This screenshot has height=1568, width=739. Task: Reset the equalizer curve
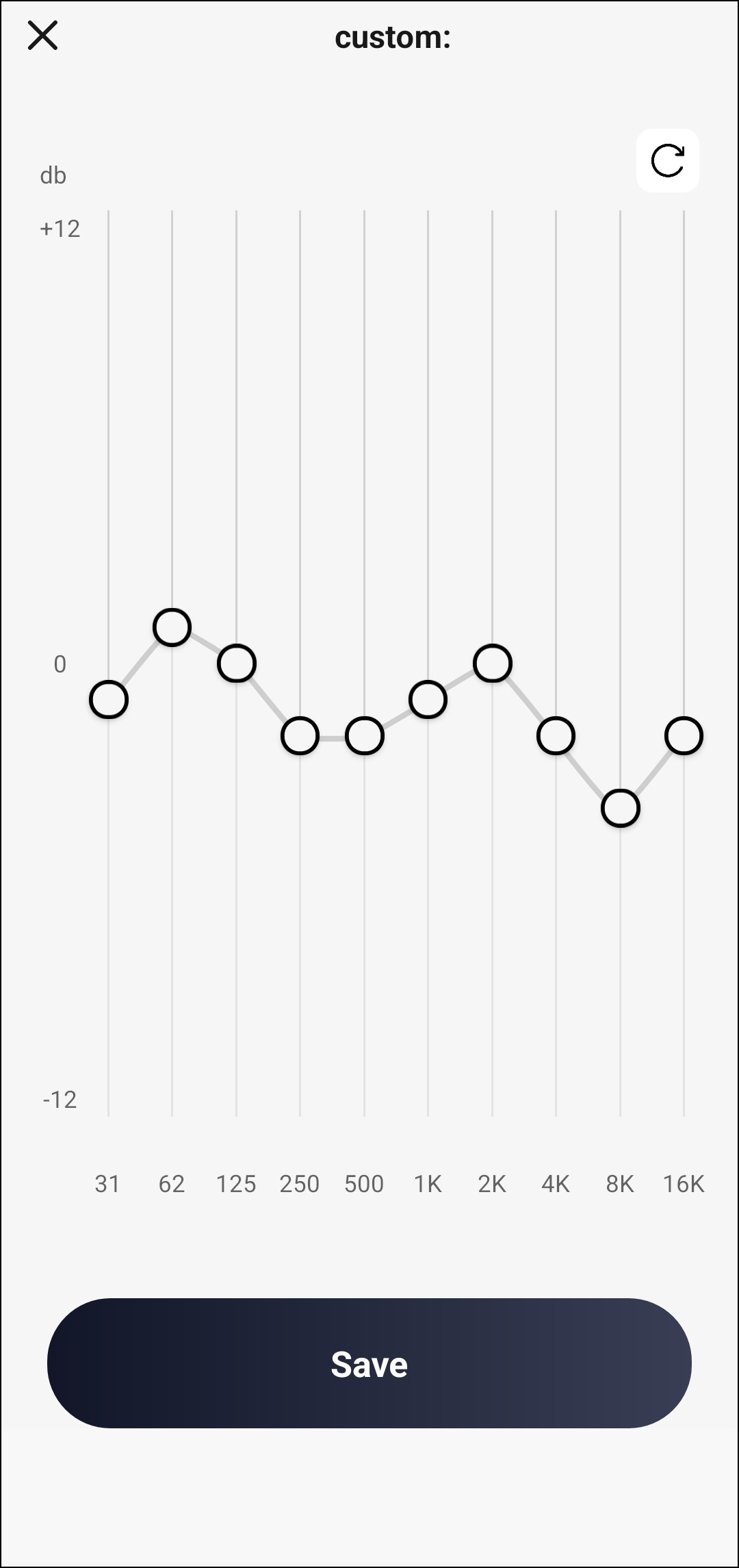tap(667, 161)
